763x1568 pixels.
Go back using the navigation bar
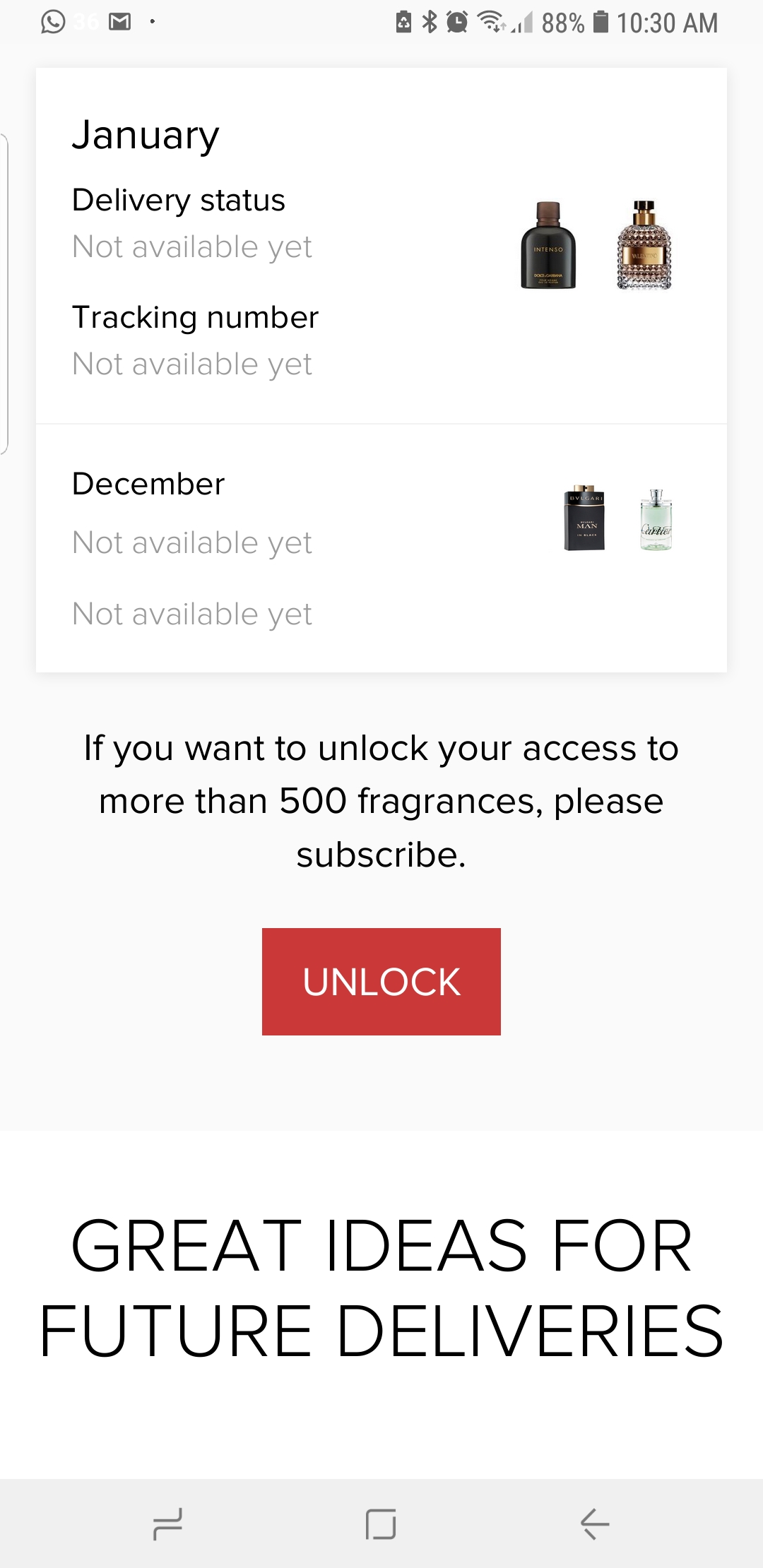(x=595, y=1524)
